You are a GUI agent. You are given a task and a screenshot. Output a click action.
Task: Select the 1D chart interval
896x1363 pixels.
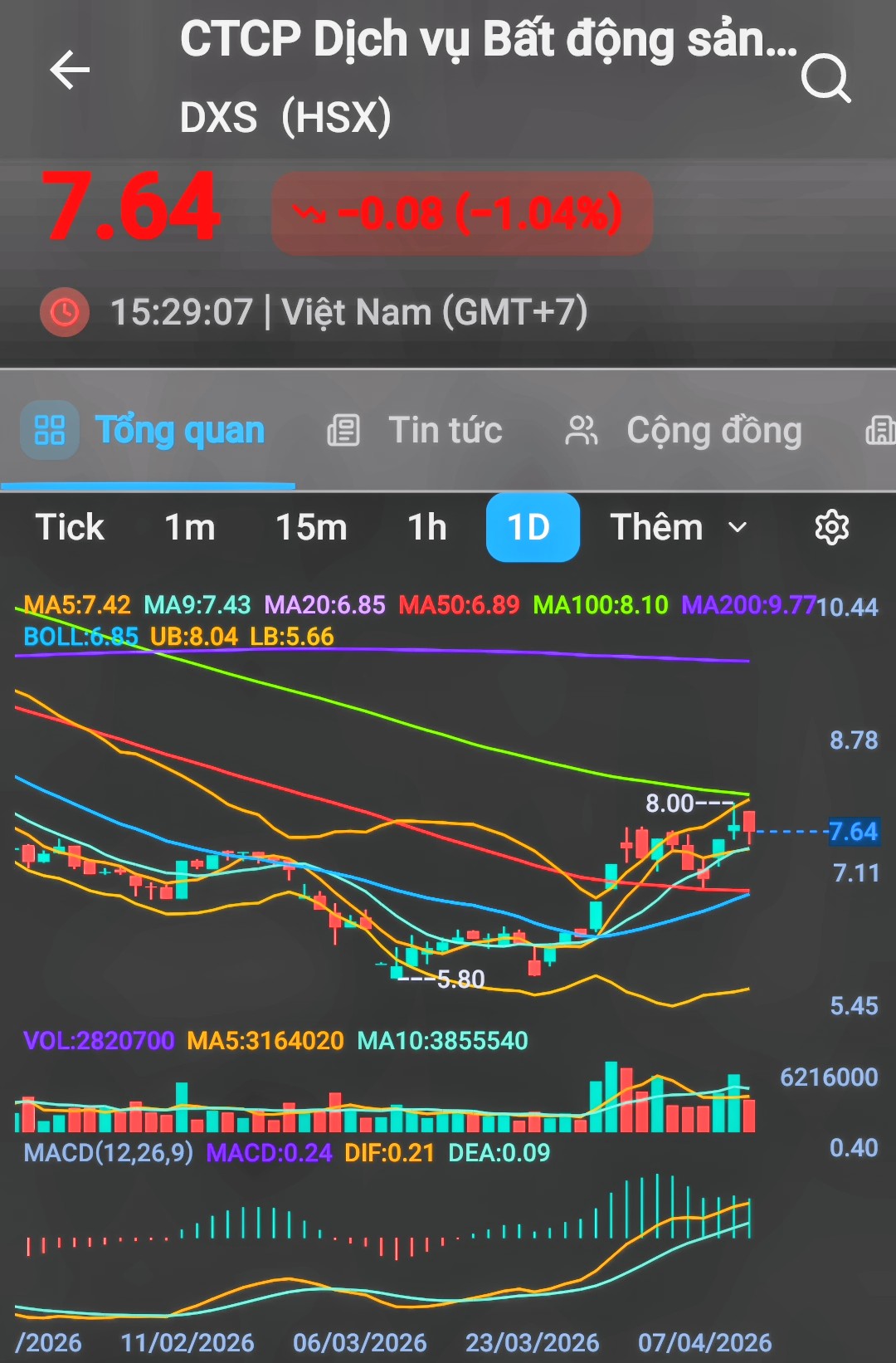(x=532, y=528)
